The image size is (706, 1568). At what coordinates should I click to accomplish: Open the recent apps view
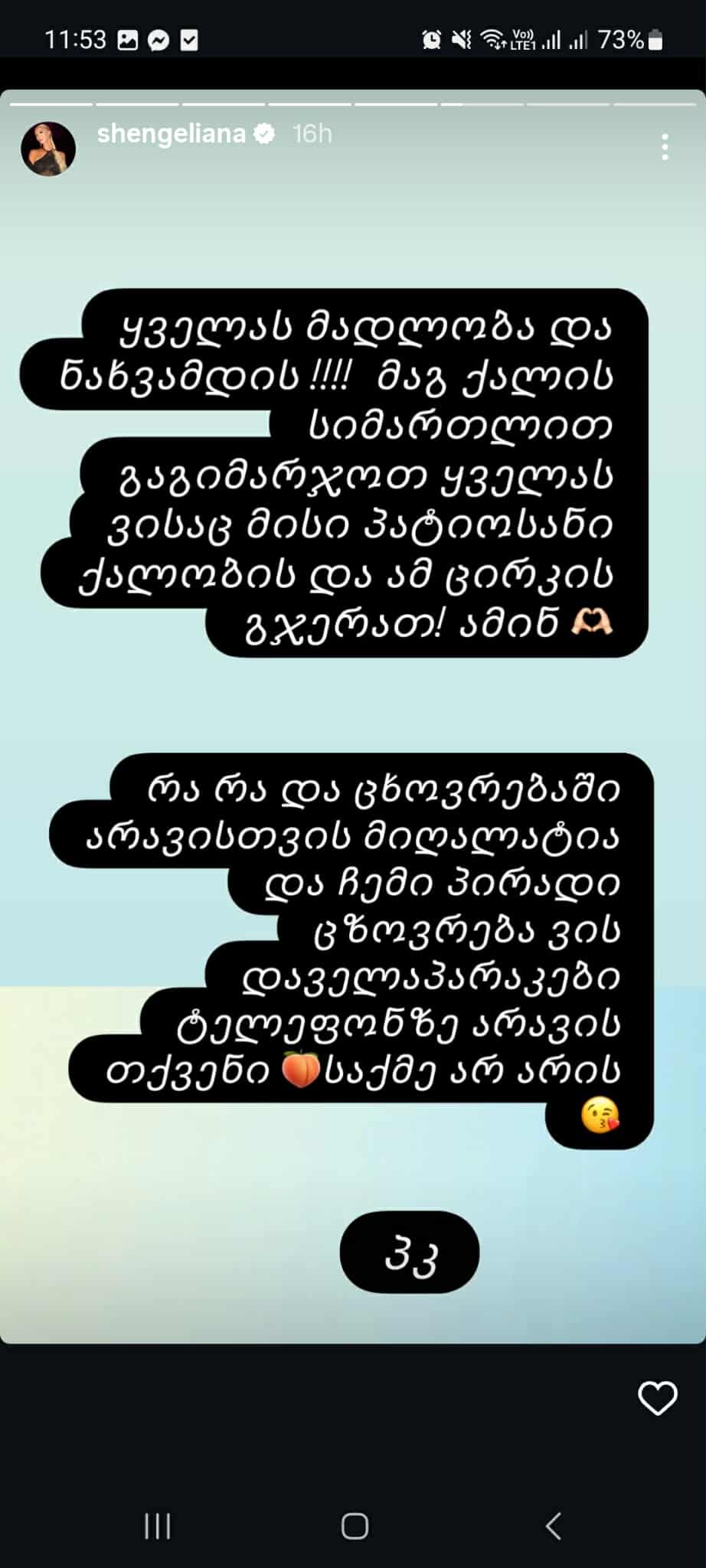coord(158,1525)
